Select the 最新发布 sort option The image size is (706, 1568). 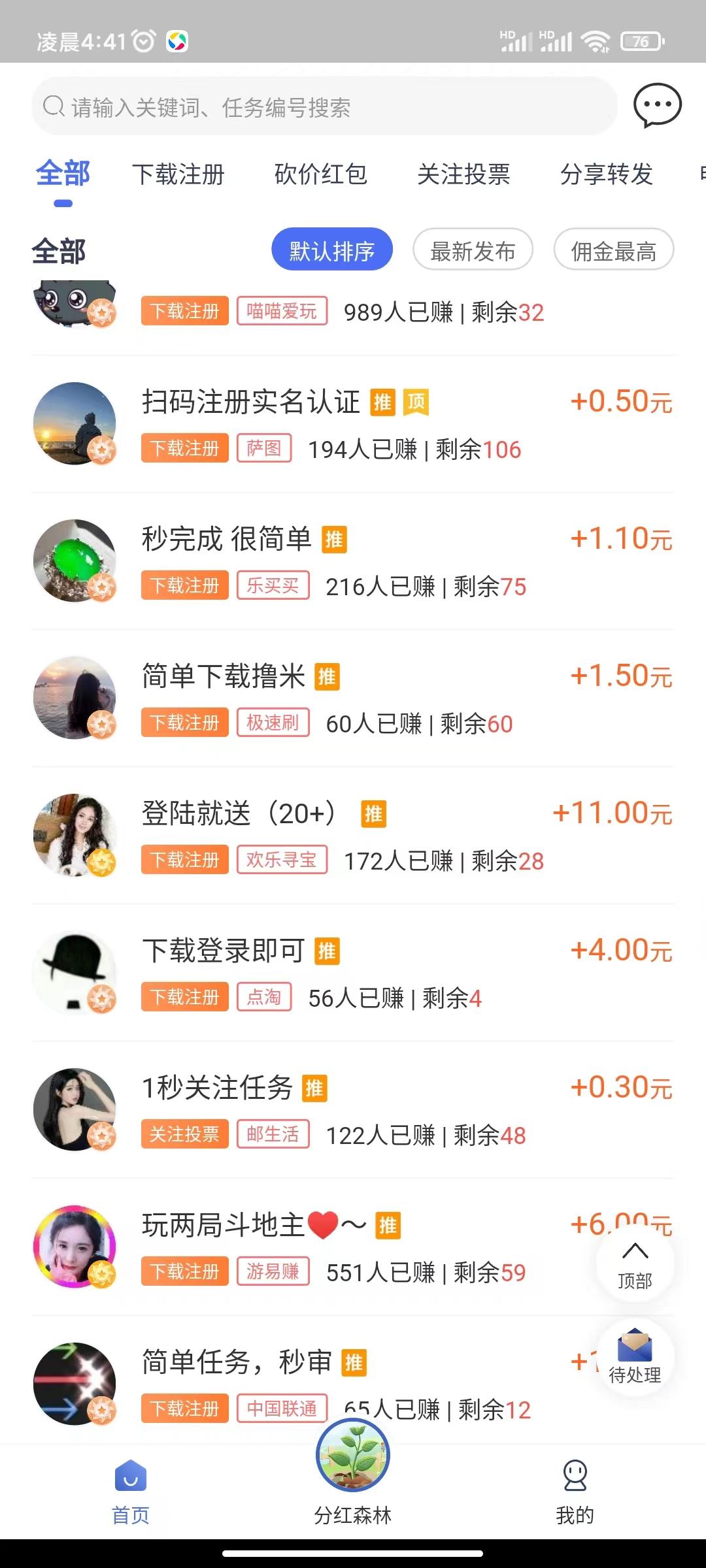click(x=473, y=250)
